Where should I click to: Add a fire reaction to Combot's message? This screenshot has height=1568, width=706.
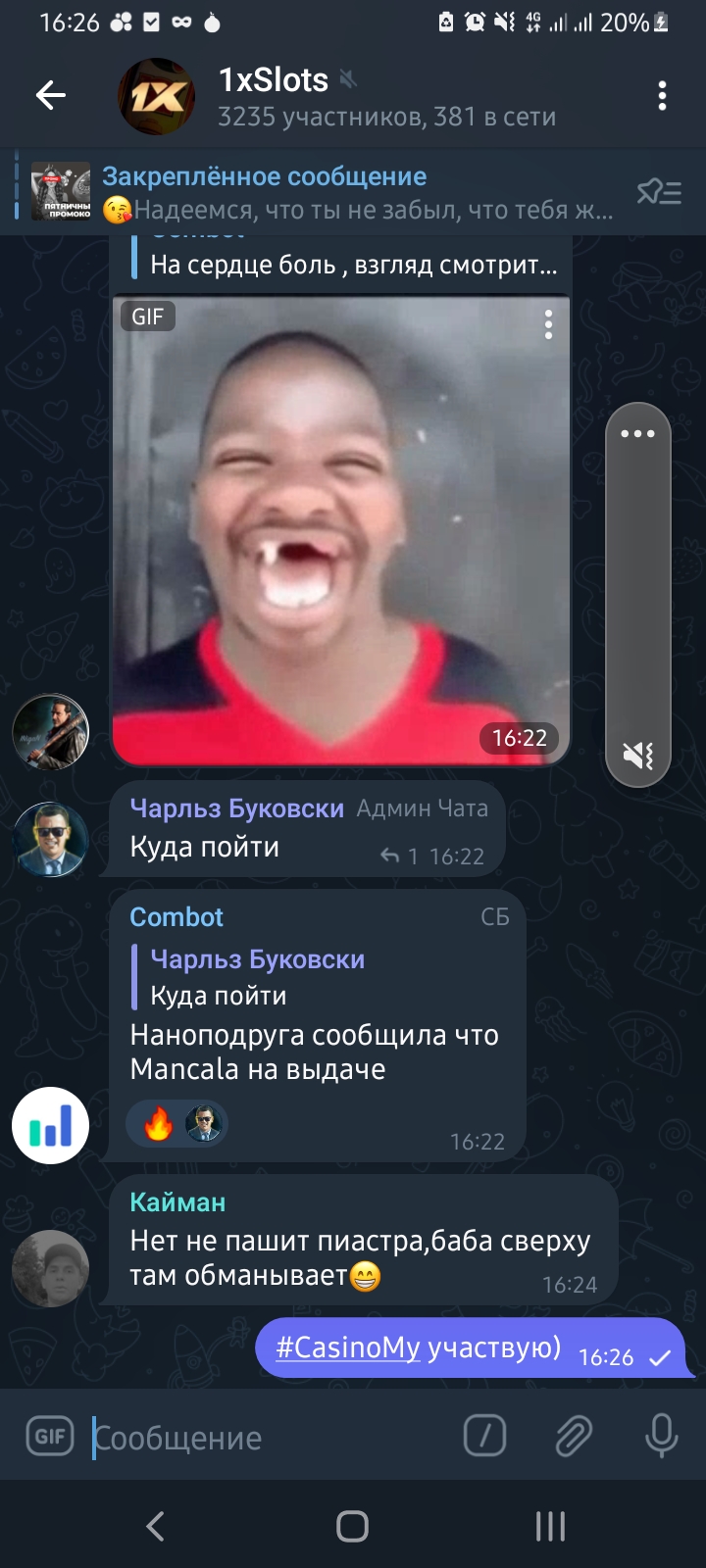[158, 1123]
